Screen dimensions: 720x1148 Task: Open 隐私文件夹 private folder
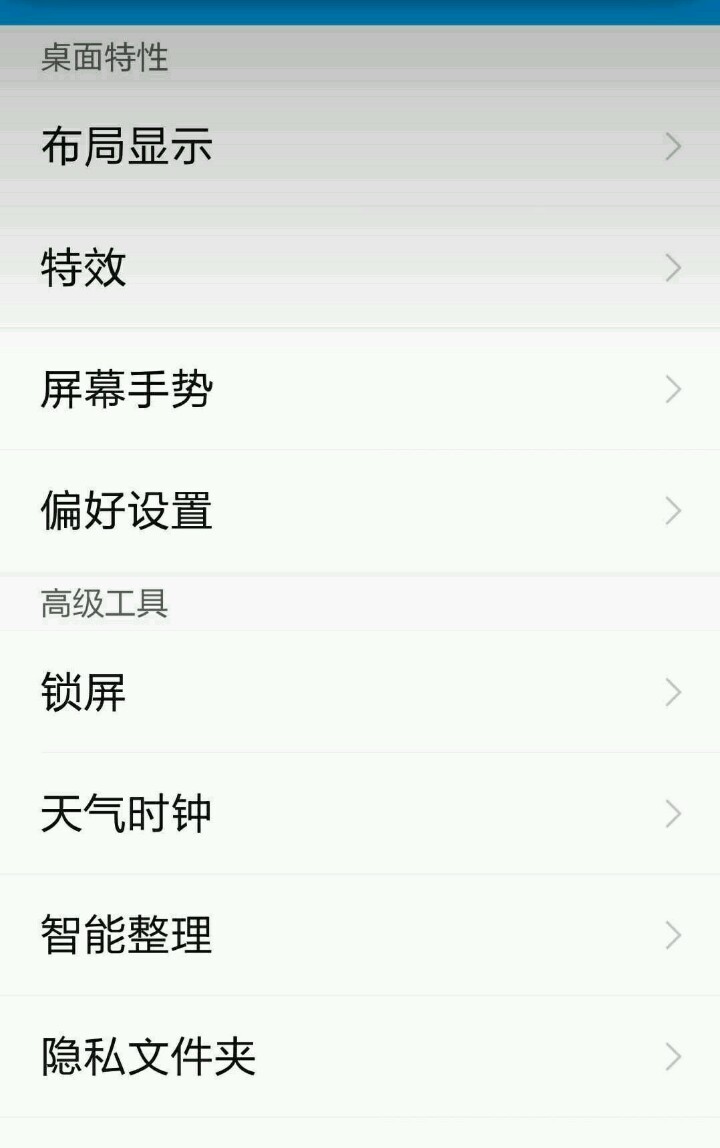click(360, 1057)
